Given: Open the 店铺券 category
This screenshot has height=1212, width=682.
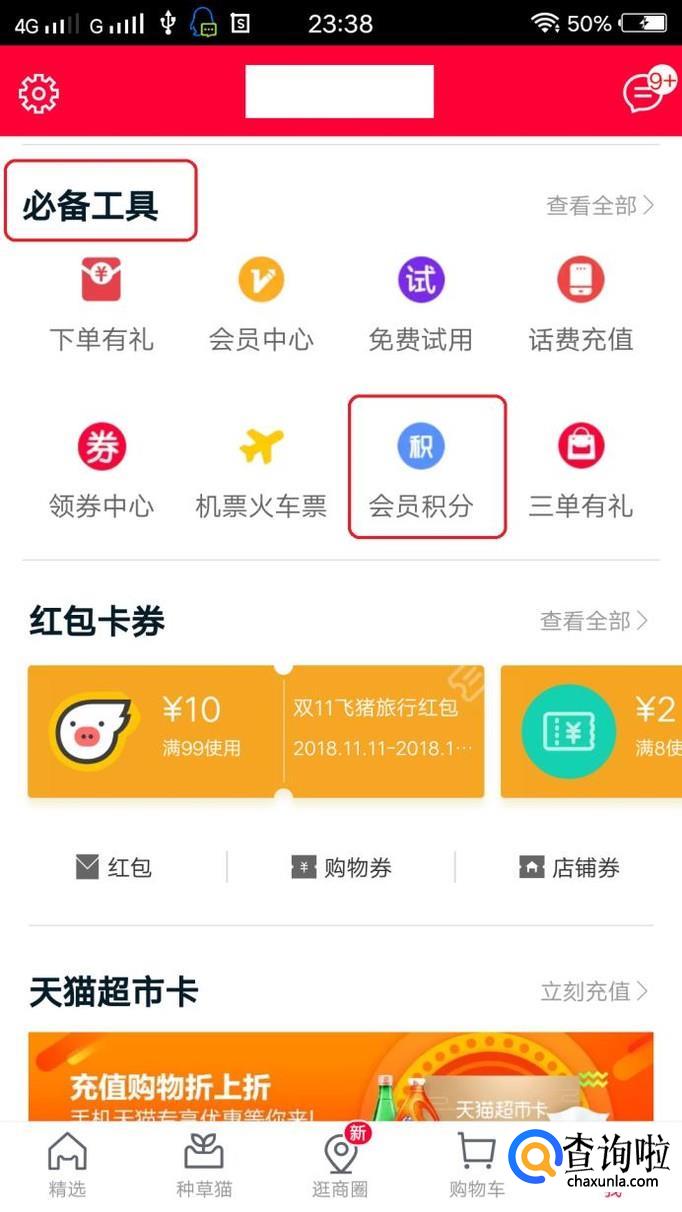Looking at the screenshot, I should pyautogui.click(x=570, y=867).
